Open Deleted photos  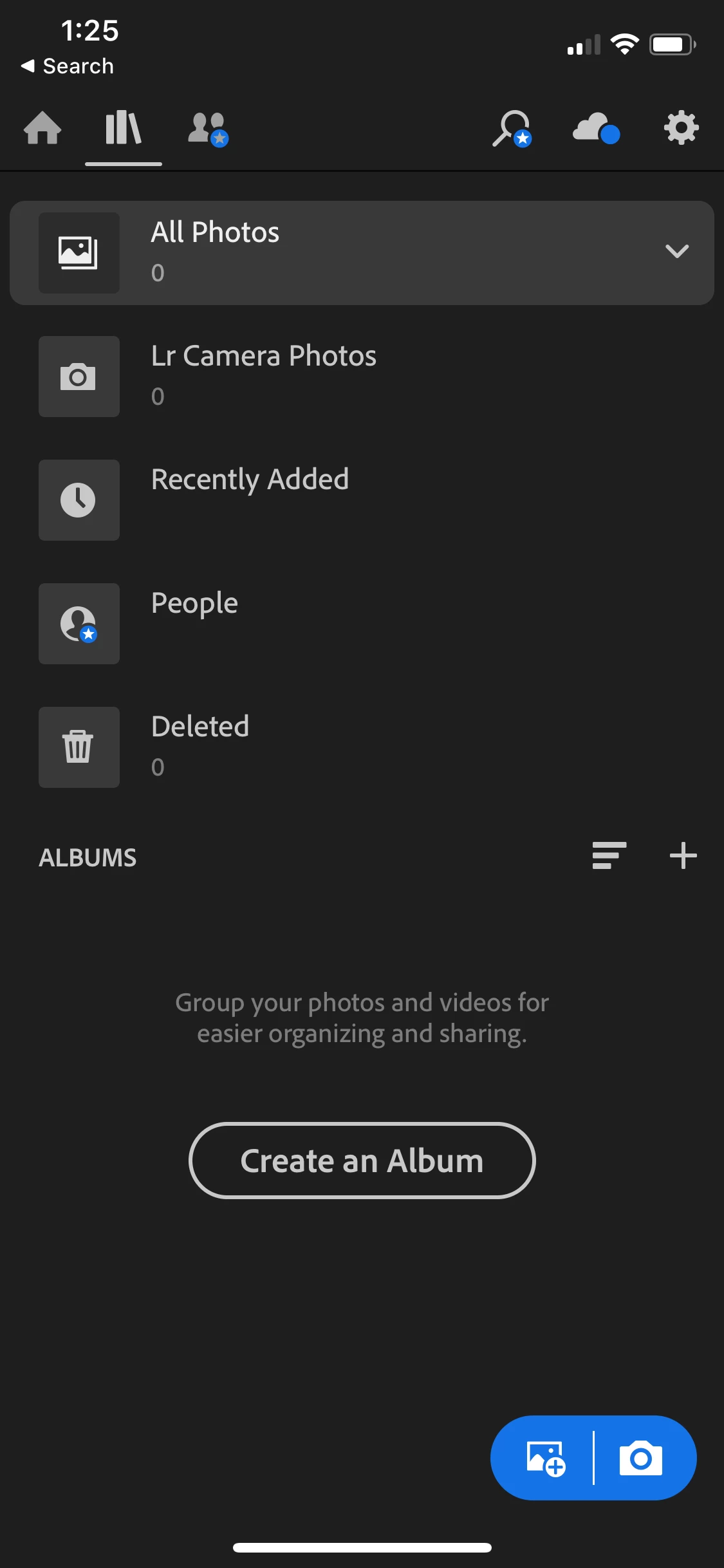(362, 747)
